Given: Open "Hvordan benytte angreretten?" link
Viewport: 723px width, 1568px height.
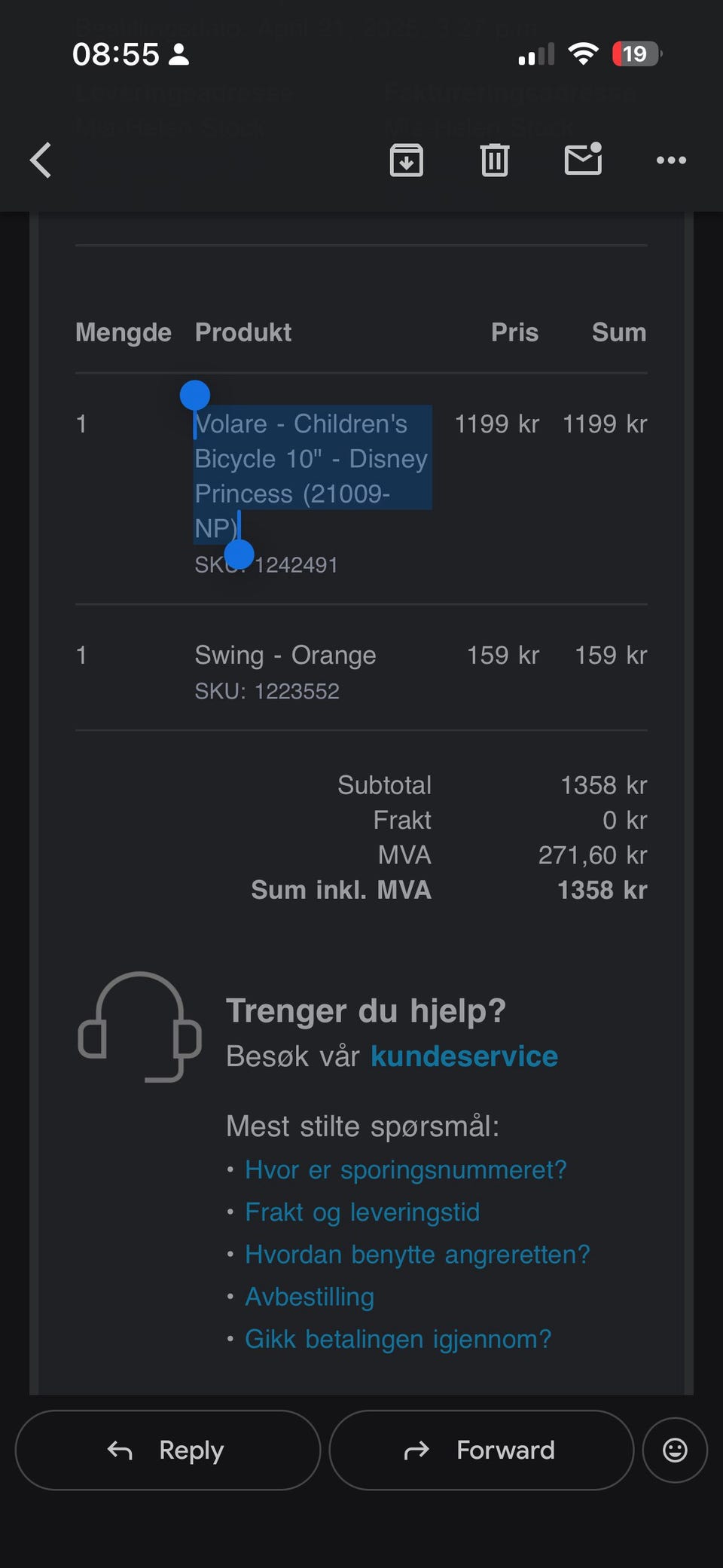Looking at the screenshot, I should [x=417, y=1254].
